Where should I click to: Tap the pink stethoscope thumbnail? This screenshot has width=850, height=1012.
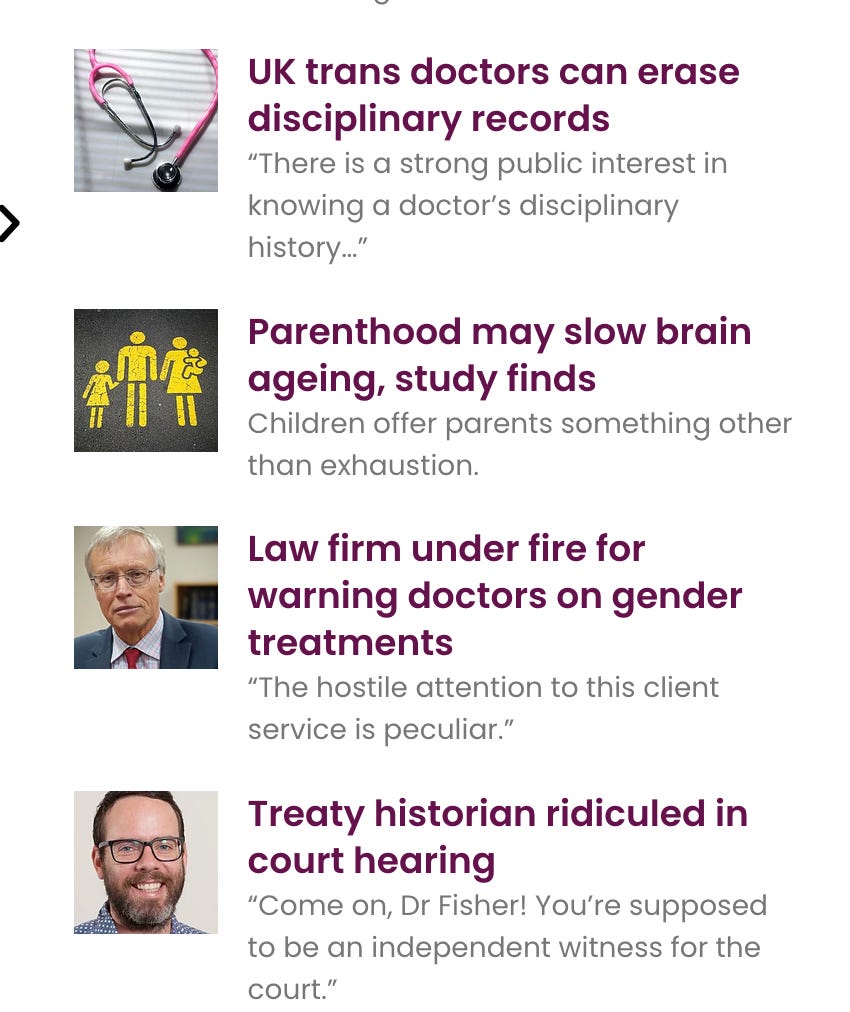click(146, 120)
